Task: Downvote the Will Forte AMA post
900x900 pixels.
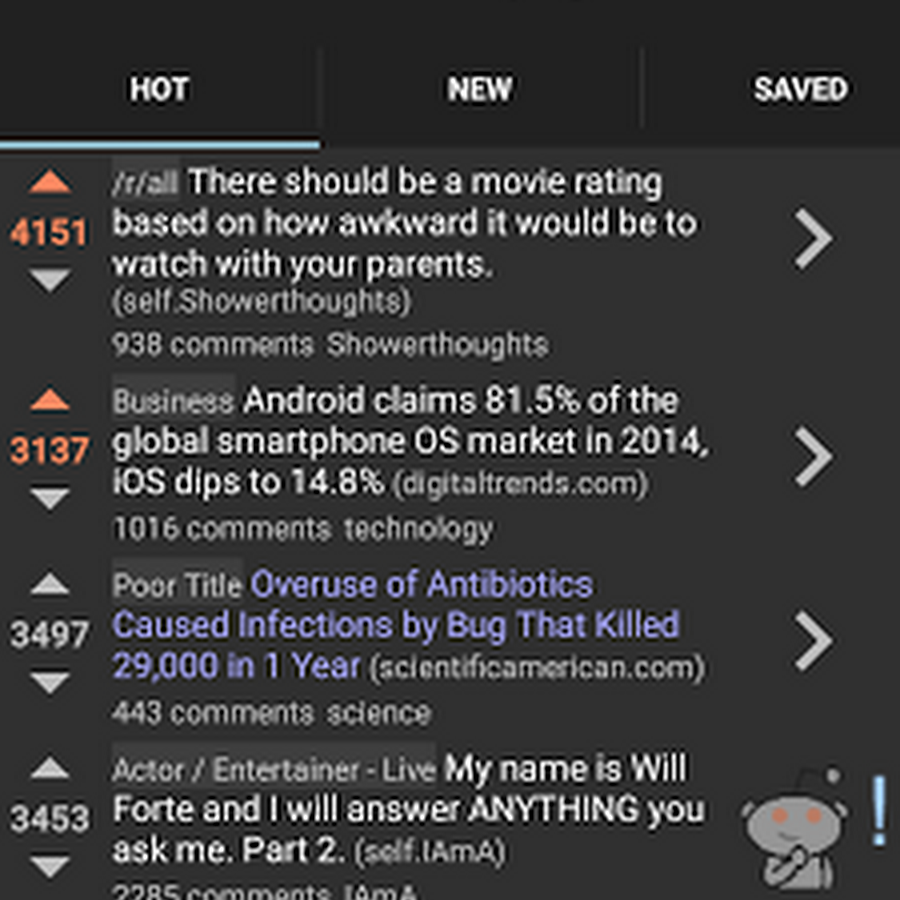Action: click(x=50, y=865)
